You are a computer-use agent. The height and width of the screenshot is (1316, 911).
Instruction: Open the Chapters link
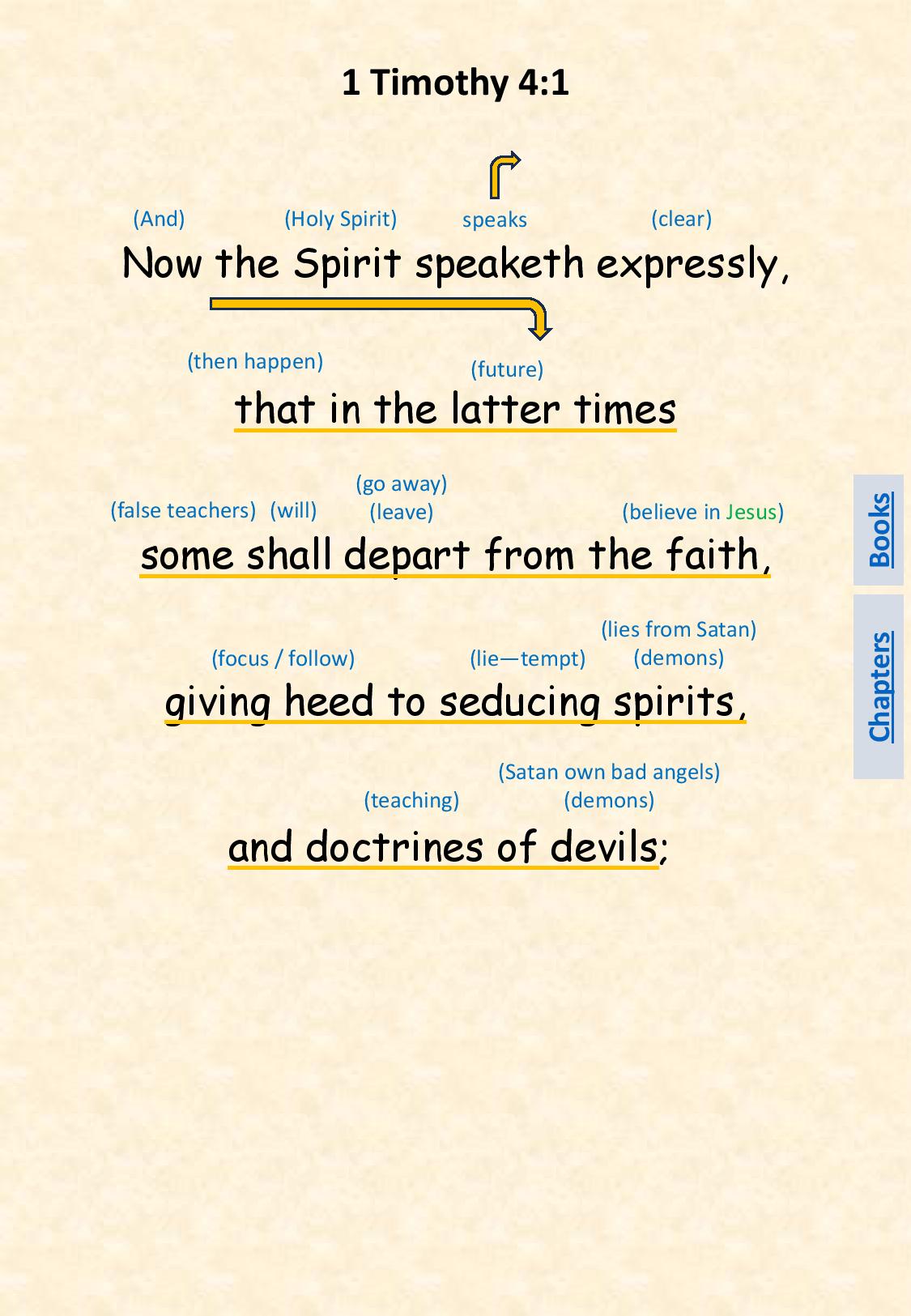point(879,687)
